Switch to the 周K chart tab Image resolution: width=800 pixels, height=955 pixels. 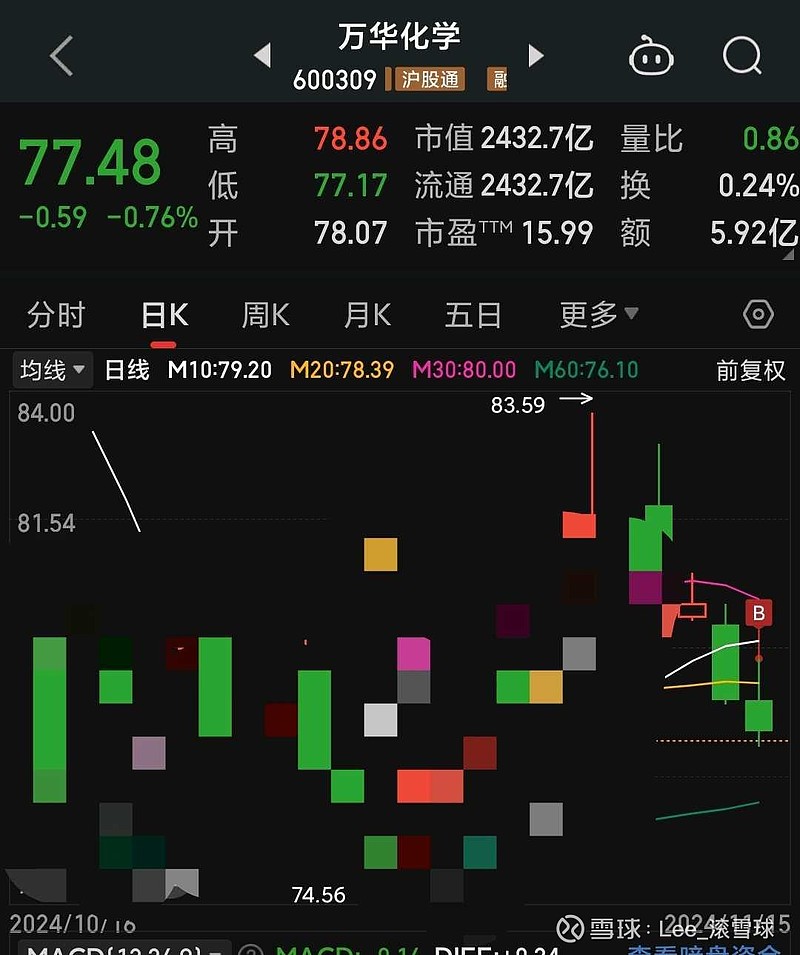(x=265, y=316)
